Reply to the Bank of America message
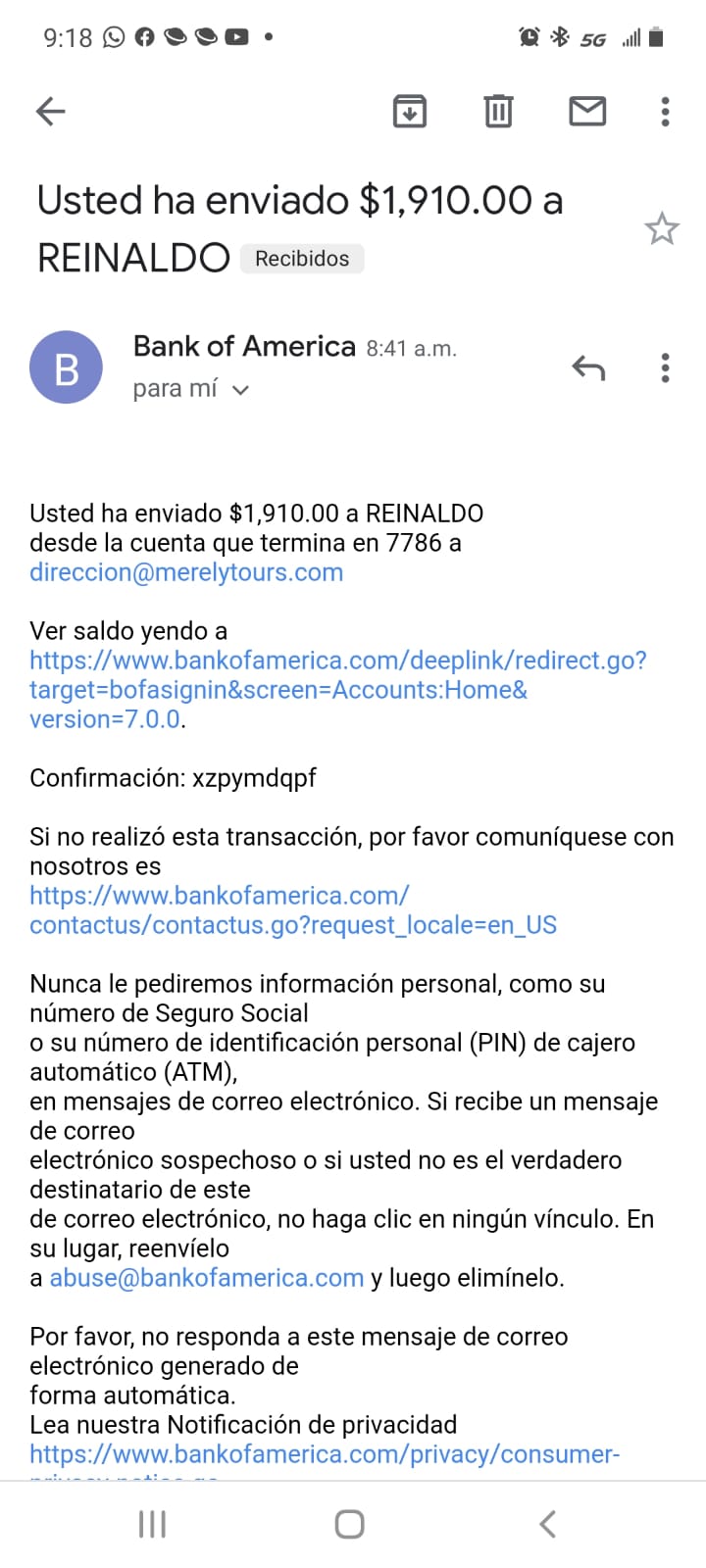 (x=588, y=367)
